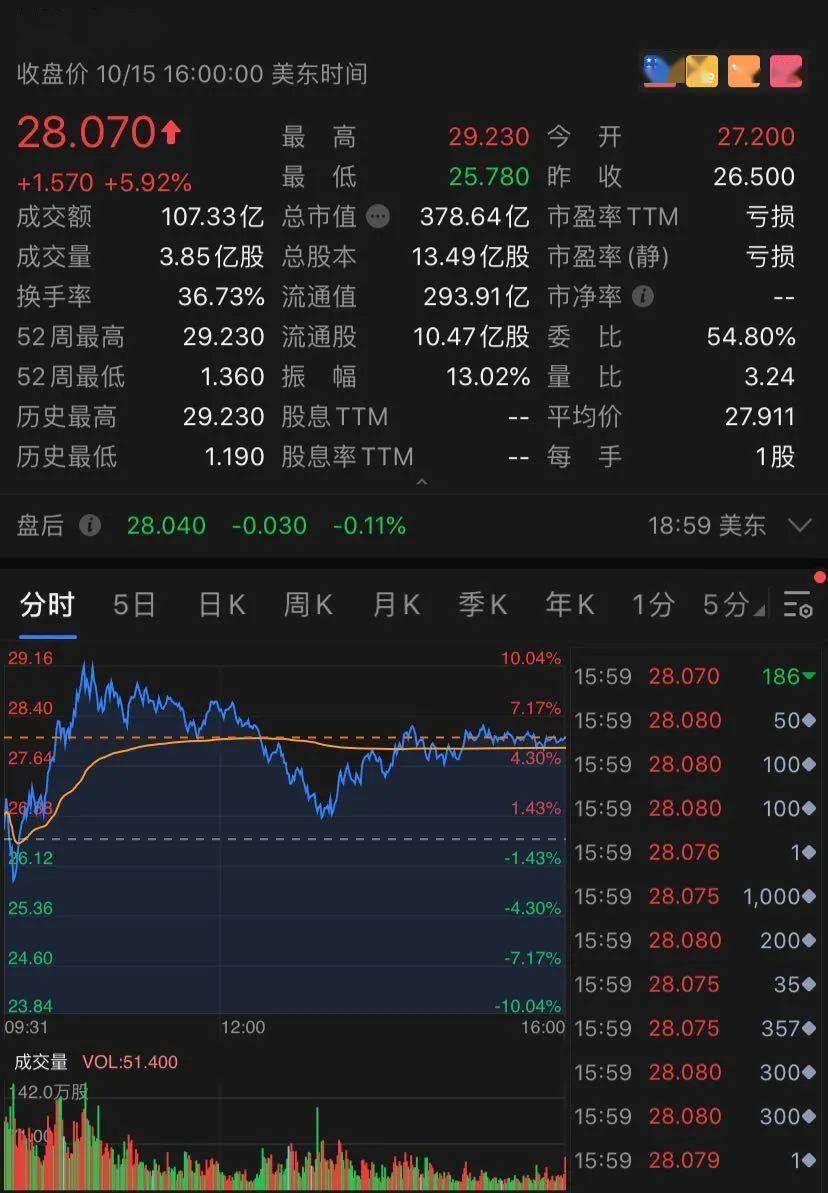828x1193 pixels.
Task: Open the blue app shortcut icon top right
Action: point(661,70)
